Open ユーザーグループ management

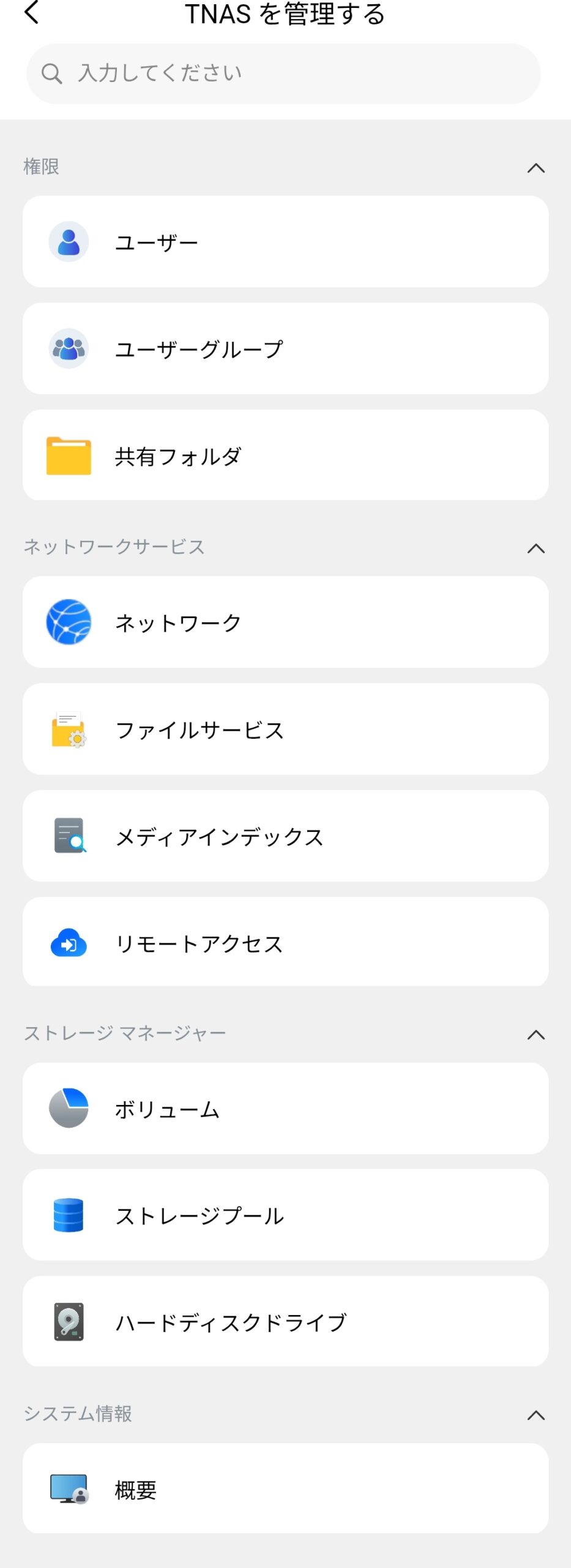click(x=285, y=349)
